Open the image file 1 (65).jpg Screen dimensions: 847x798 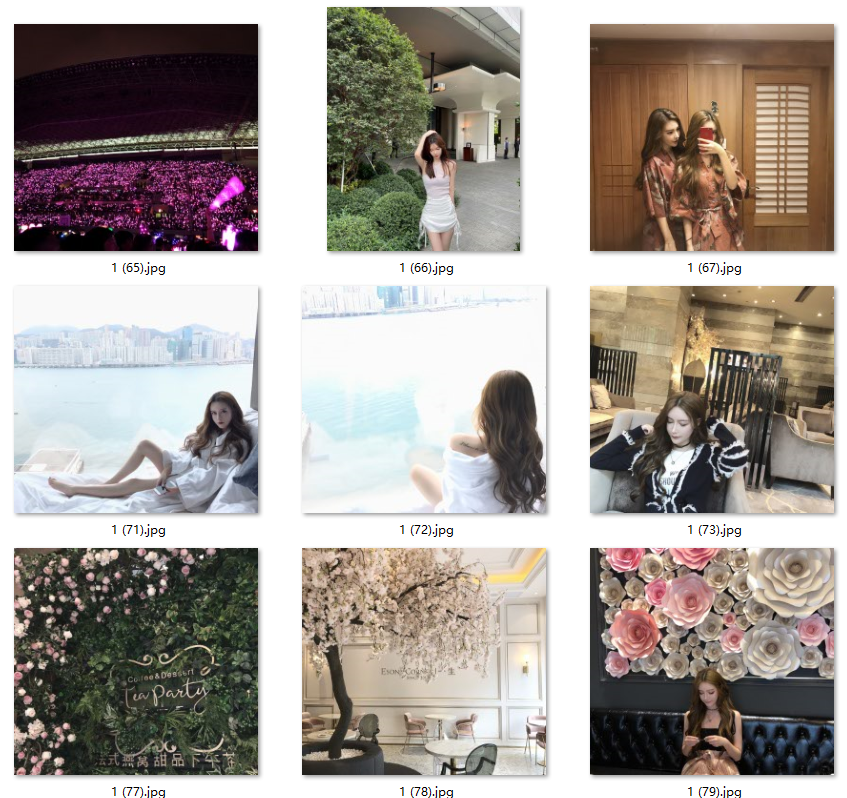tap(136, 137)
